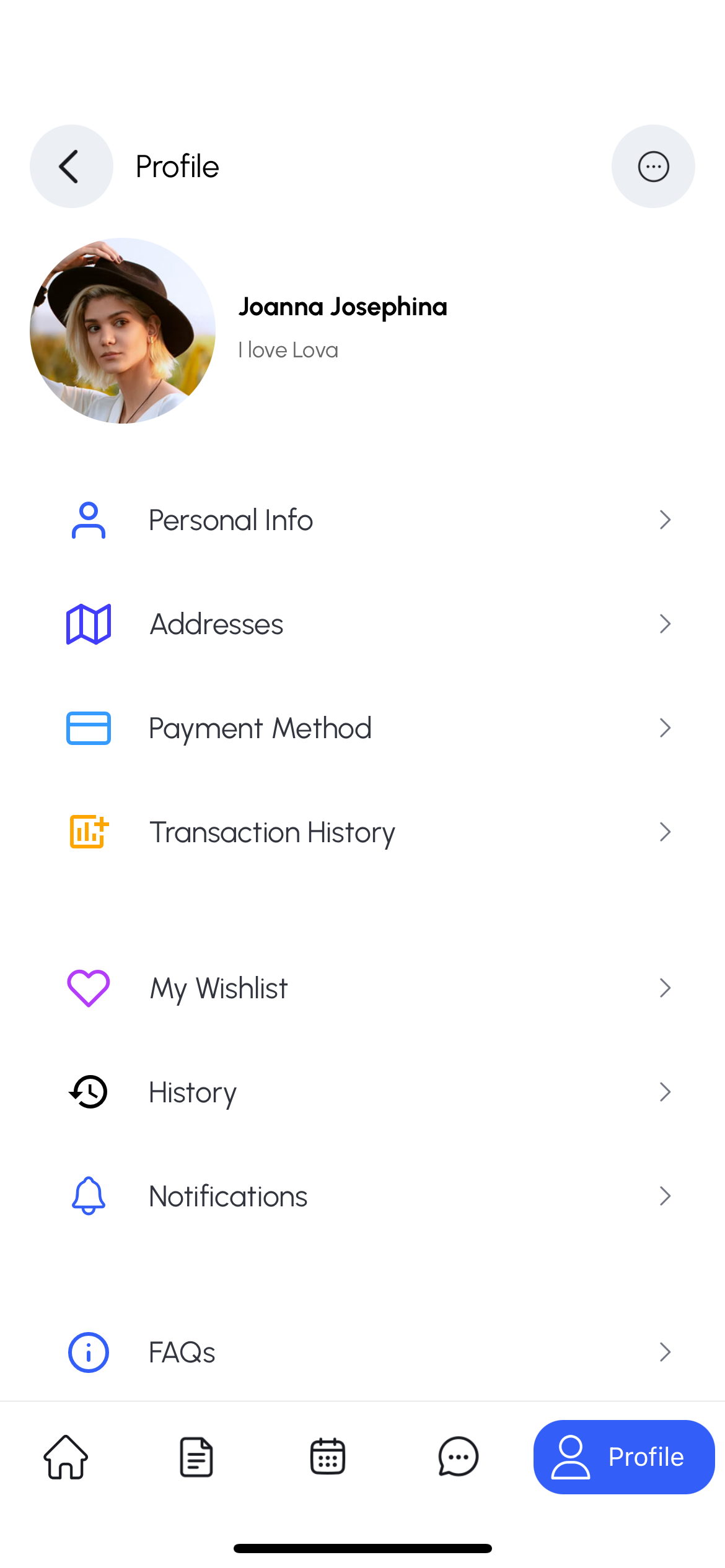The height and width of the screenshot is (1568, 725).
Task: View Transaction History
Action: point(362,832)
